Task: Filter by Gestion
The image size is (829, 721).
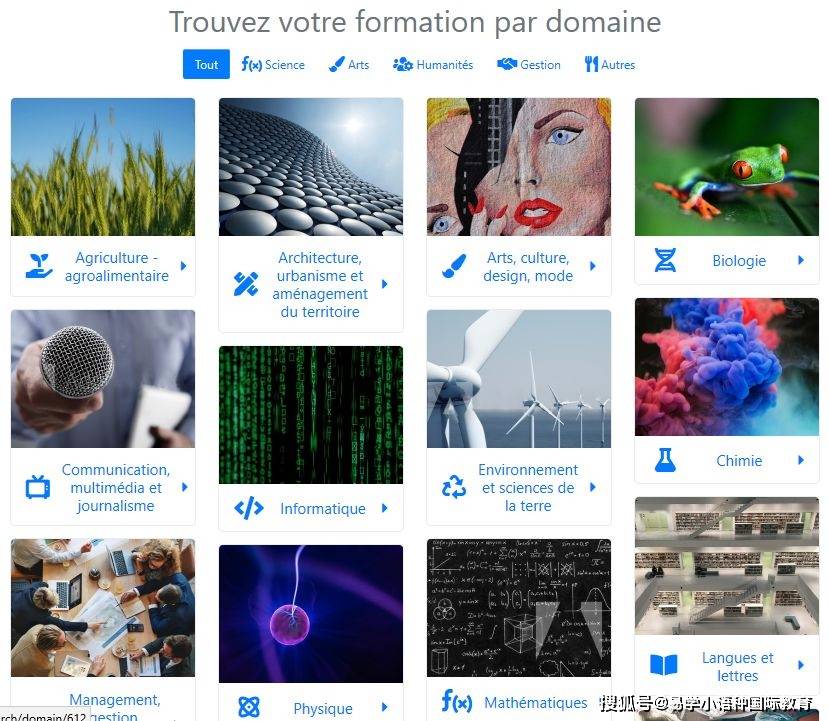Action: click(x=529, y=65)
